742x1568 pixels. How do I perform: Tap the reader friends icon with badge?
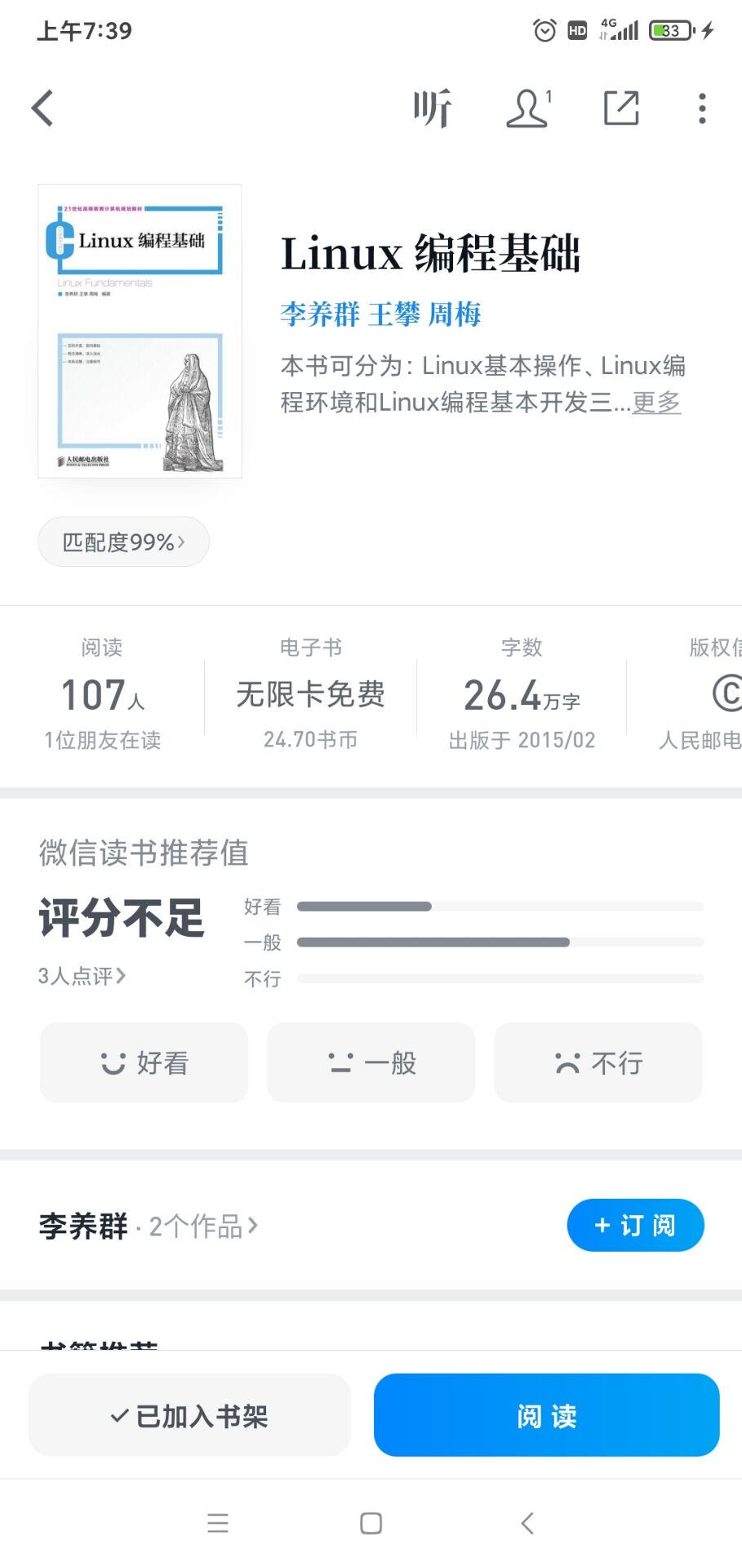pos(527,109)
